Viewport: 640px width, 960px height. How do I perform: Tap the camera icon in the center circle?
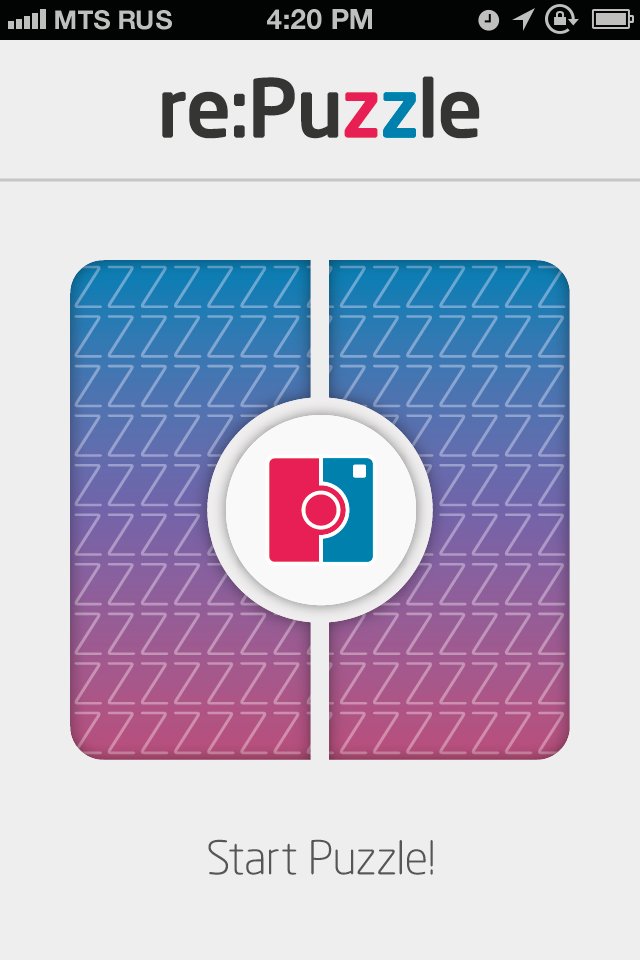(x=320, y=510)
